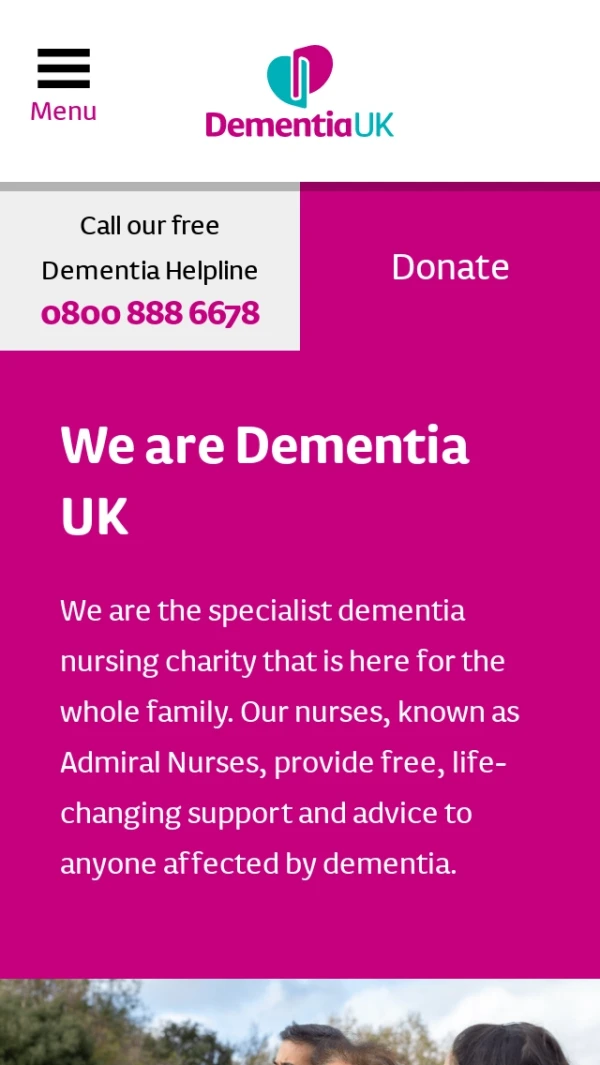Screen dimensions: 600x1065
Task: Call the Dementia Helpline number 0800 888 6678
Action: 150,314
